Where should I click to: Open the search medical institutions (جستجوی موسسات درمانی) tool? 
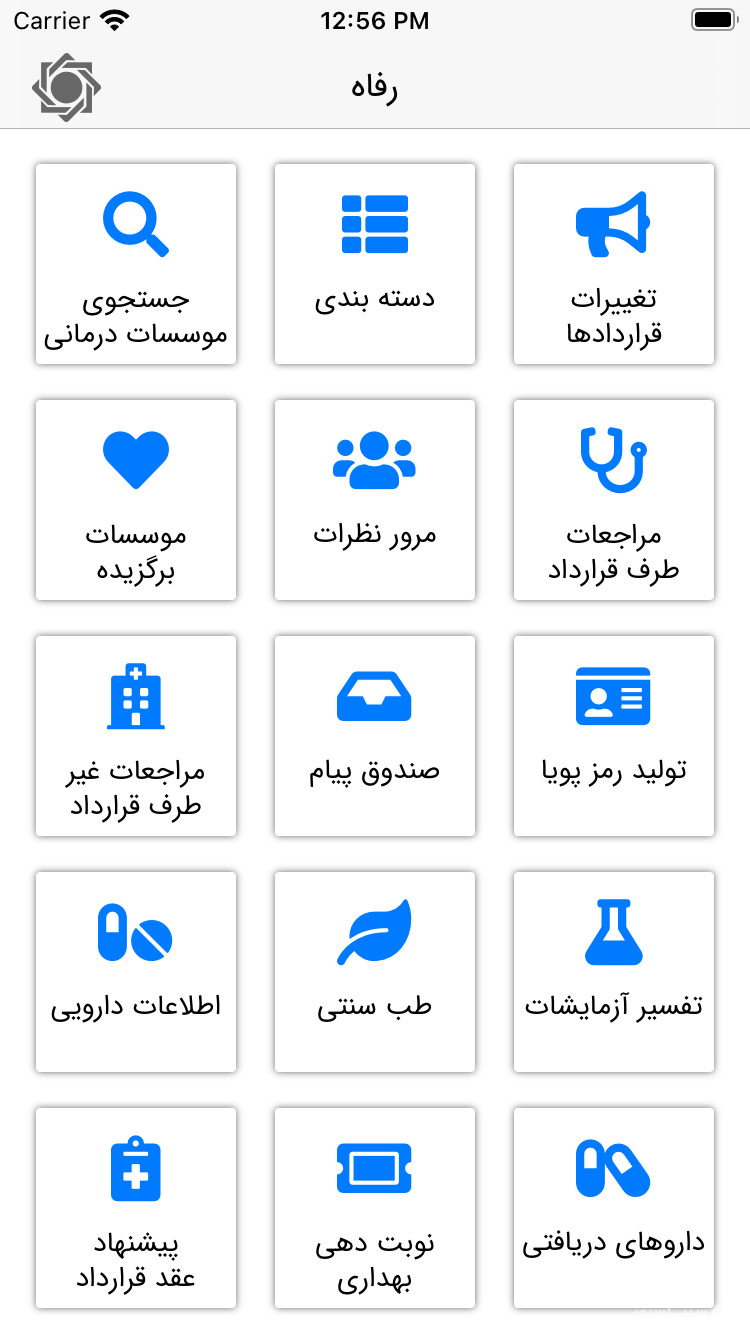click(x=135, y=223)
